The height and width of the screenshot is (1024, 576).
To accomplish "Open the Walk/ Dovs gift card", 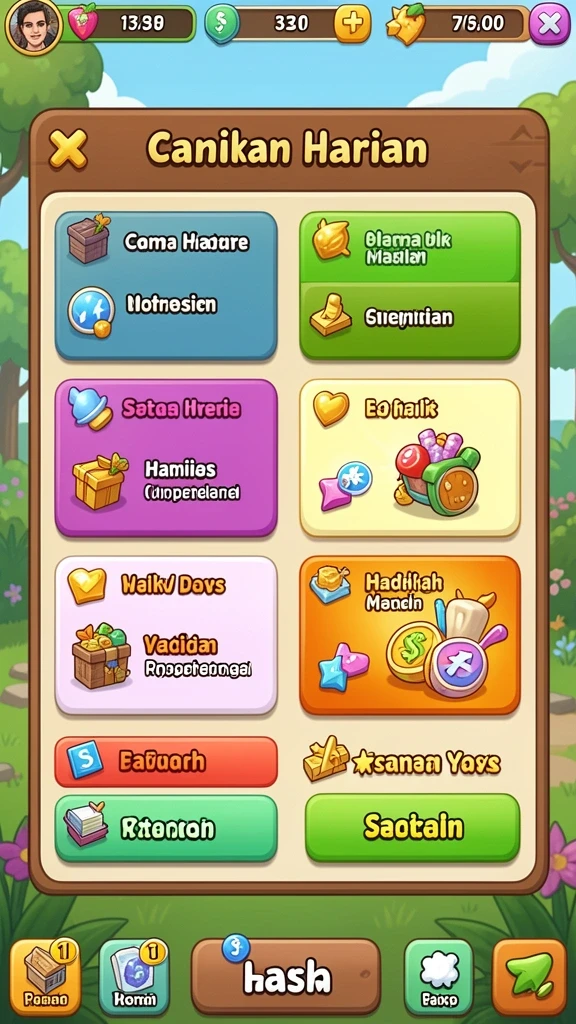I will pos(166,636).
